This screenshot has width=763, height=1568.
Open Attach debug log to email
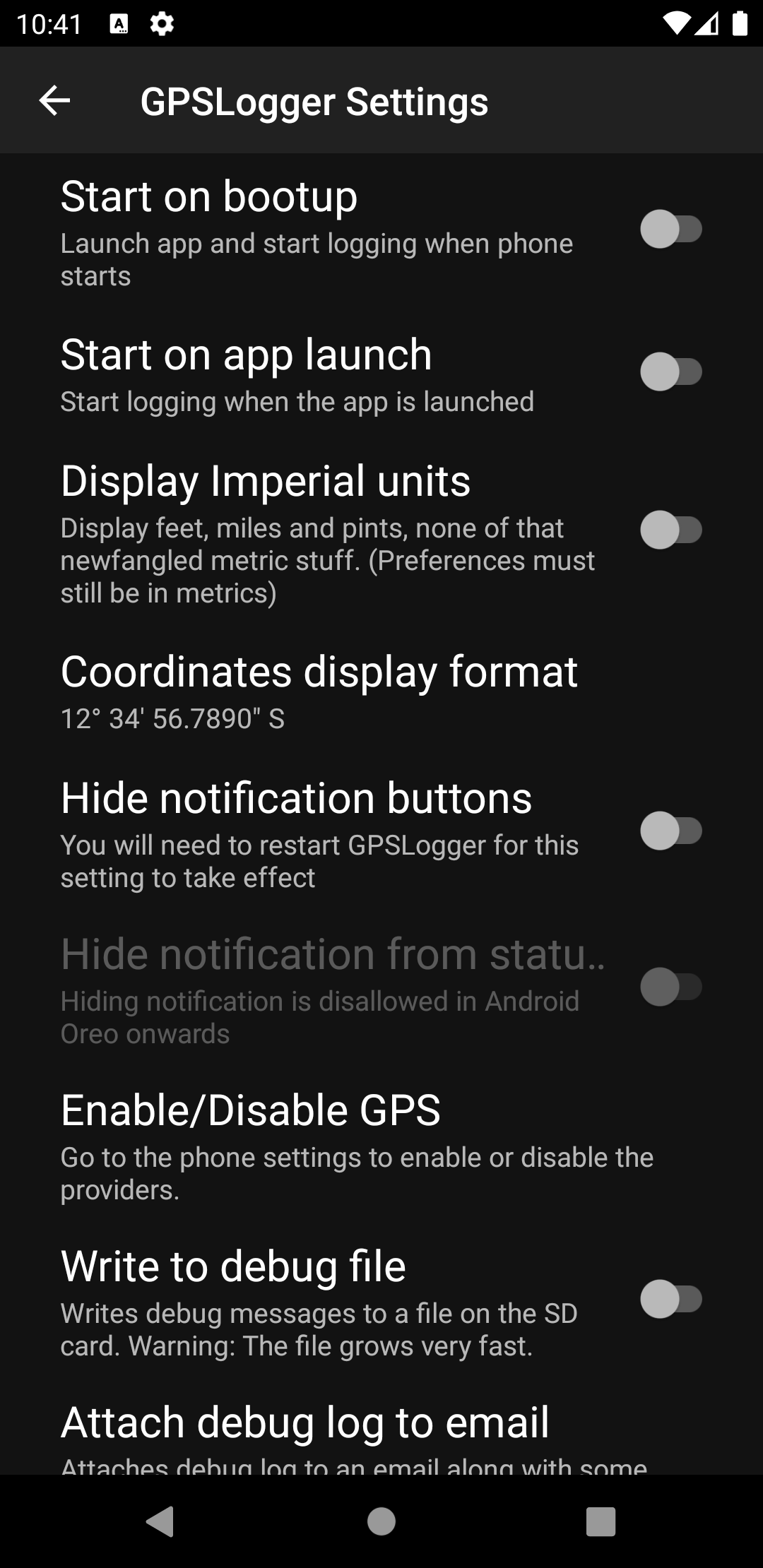click(305, 1434)
